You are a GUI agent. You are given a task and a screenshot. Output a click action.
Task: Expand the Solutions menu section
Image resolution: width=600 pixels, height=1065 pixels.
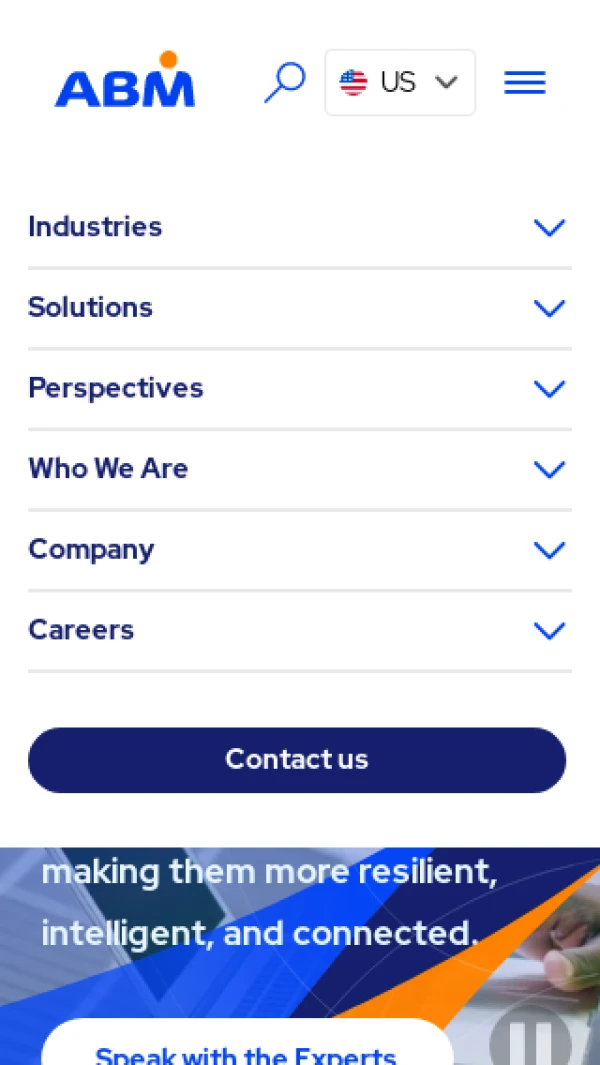pos(549,308)
